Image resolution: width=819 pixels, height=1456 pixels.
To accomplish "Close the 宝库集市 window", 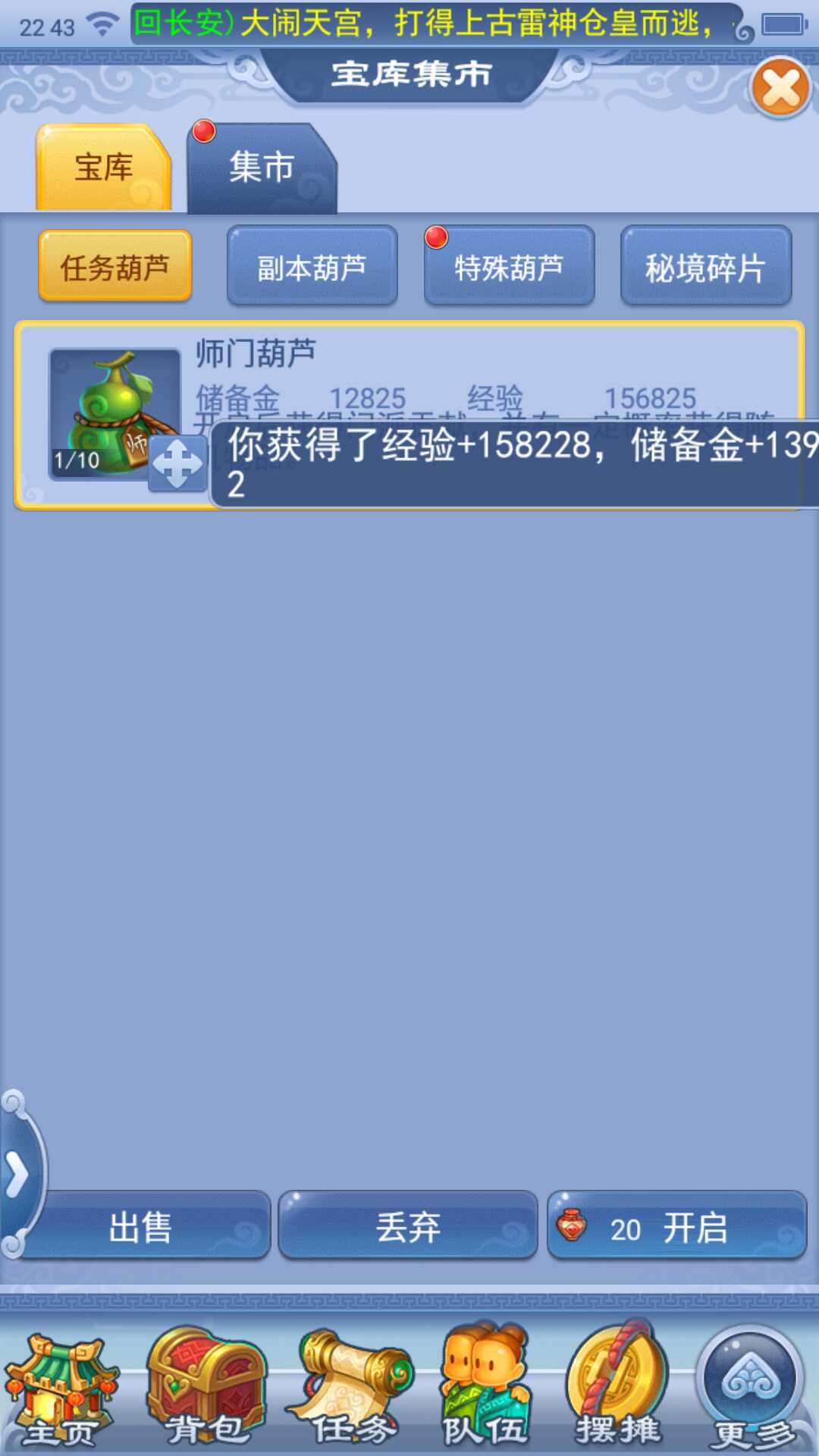I will pos(781,88).
